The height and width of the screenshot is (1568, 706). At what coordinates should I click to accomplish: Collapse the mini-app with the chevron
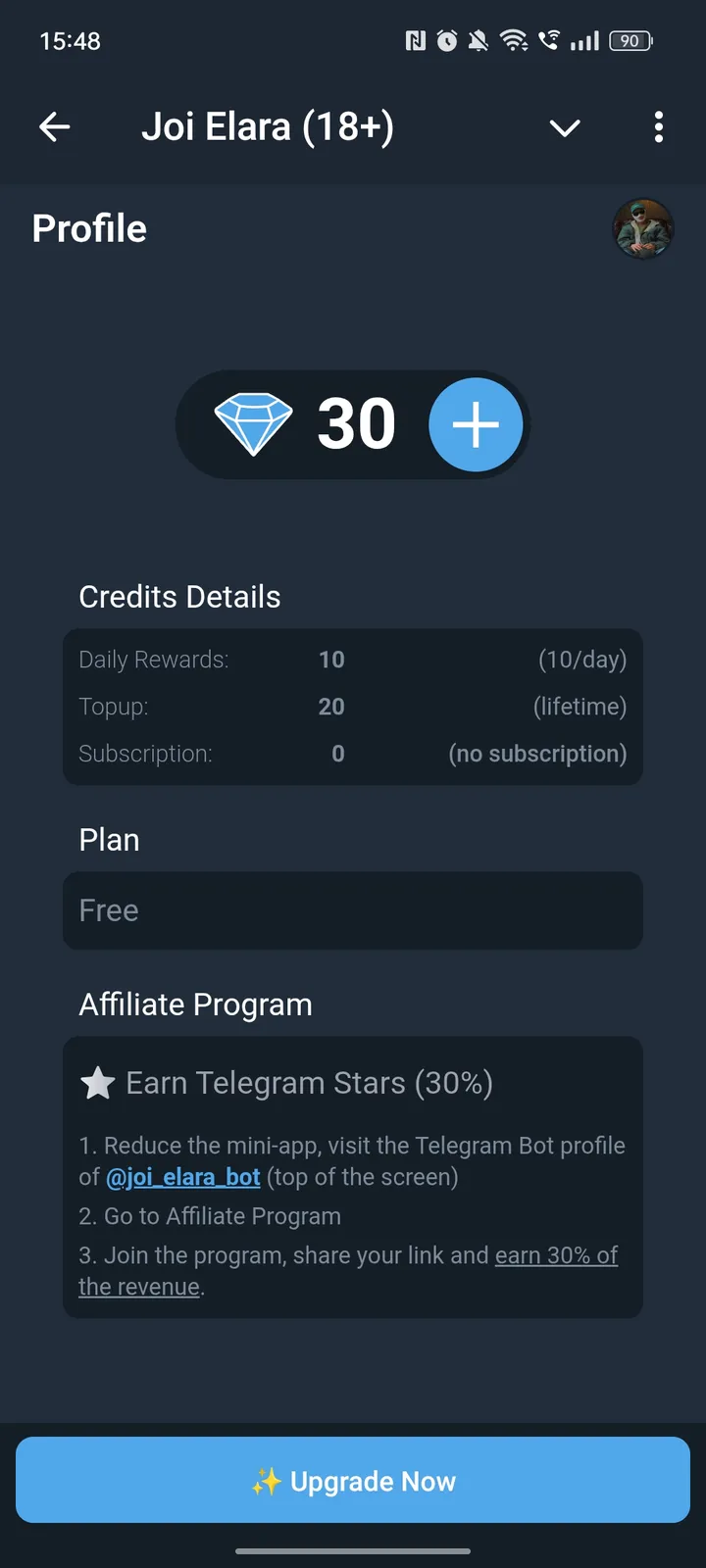565,128
